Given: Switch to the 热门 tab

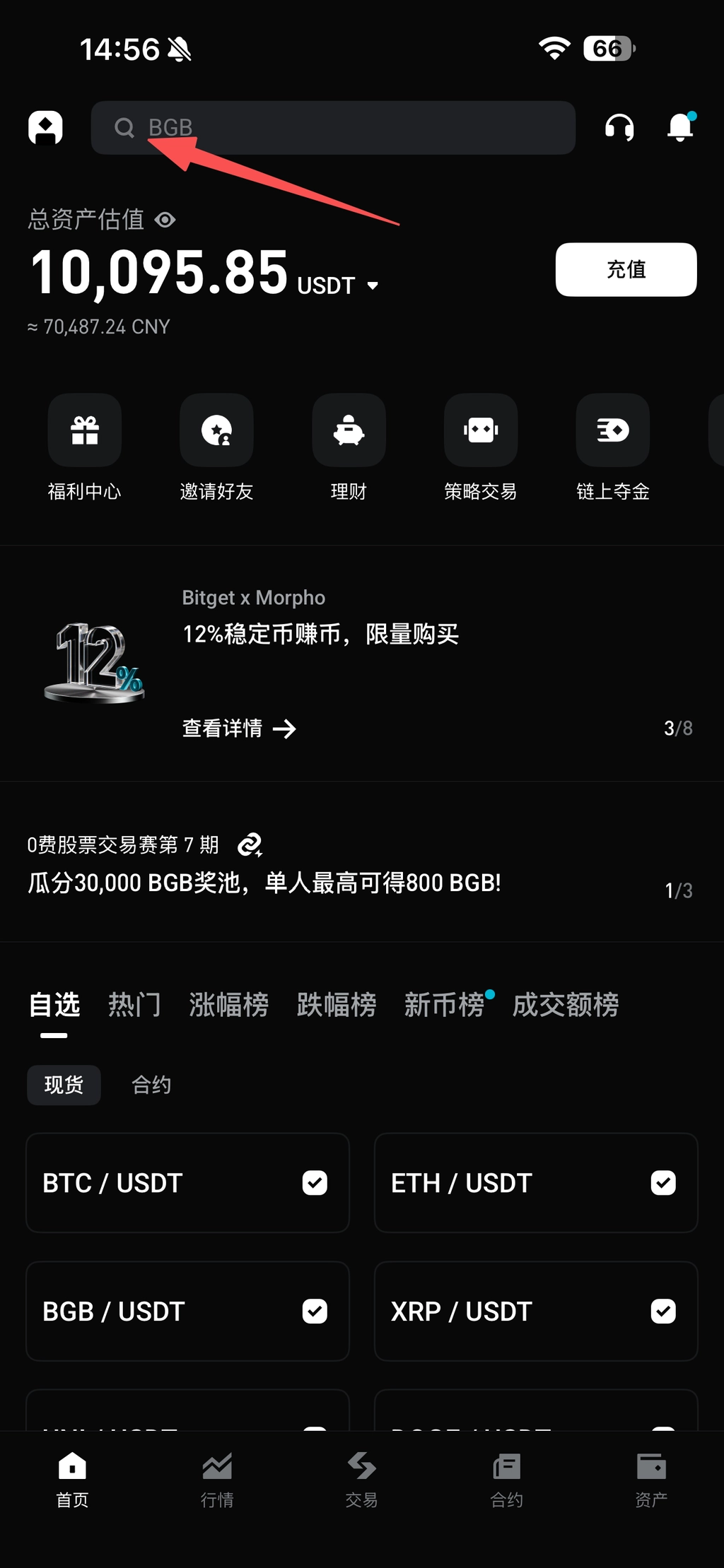Looking at the screenshot, I should coord(134,1004).
